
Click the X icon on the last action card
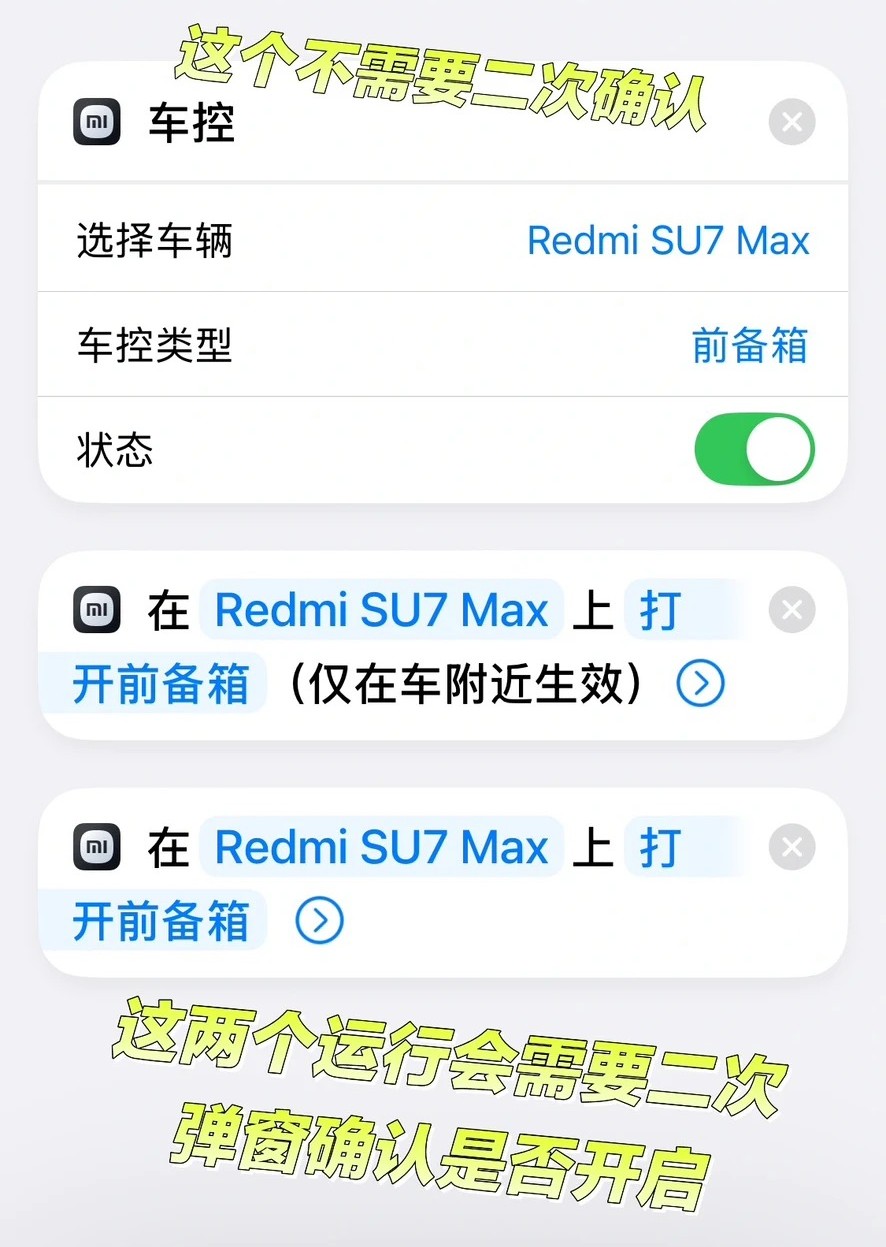click(791, 846)
